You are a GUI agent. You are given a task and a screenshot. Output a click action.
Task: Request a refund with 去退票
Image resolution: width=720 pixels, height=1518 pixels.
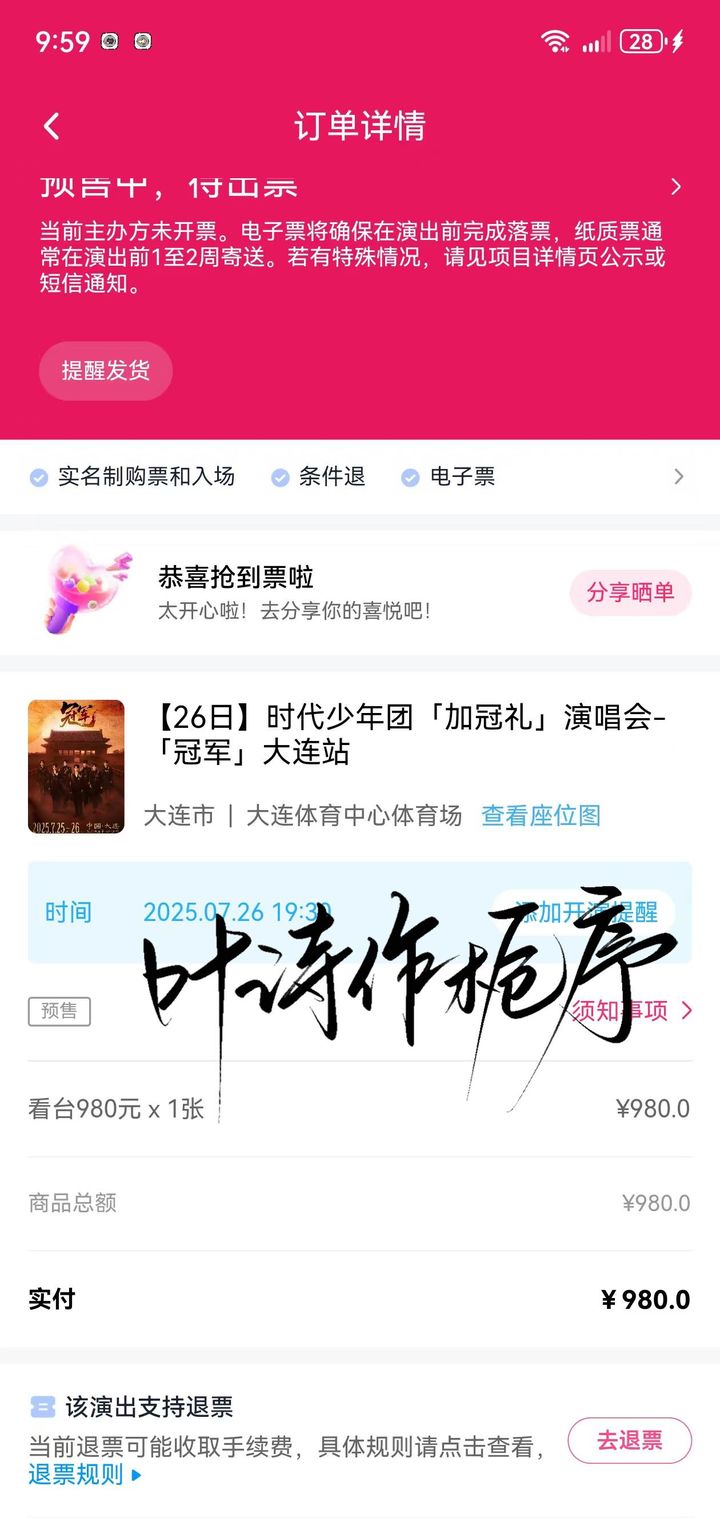point(630,1441)
